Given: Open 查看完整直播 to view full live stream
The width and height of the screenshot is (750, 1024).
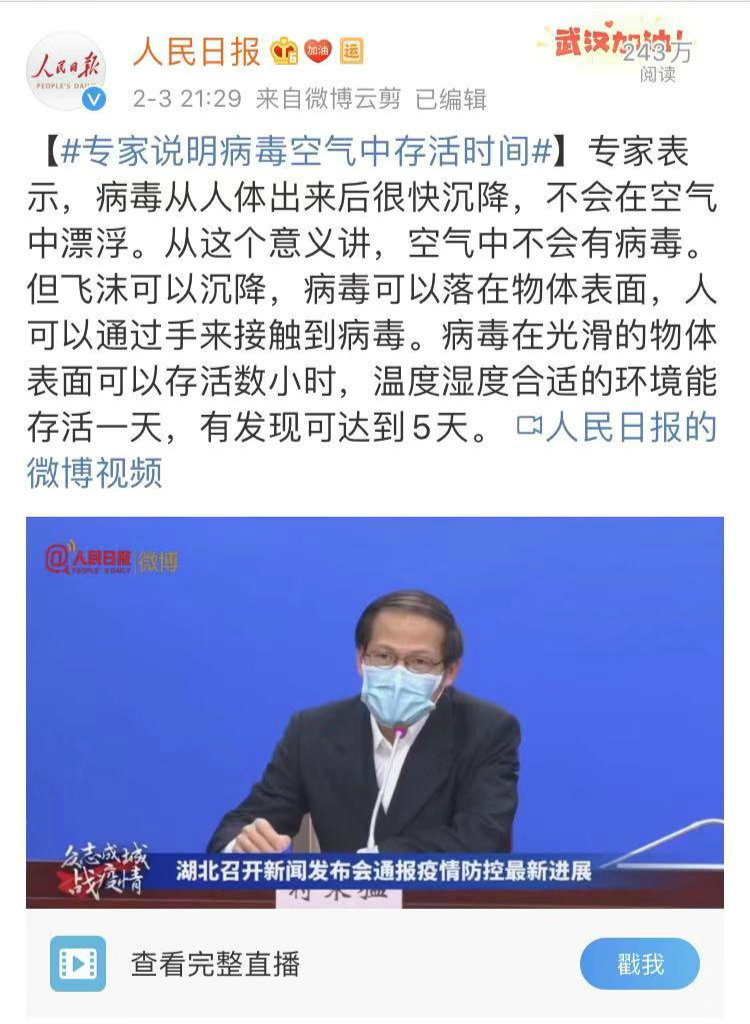Looking at the screenshot, I should click(214, 964).
